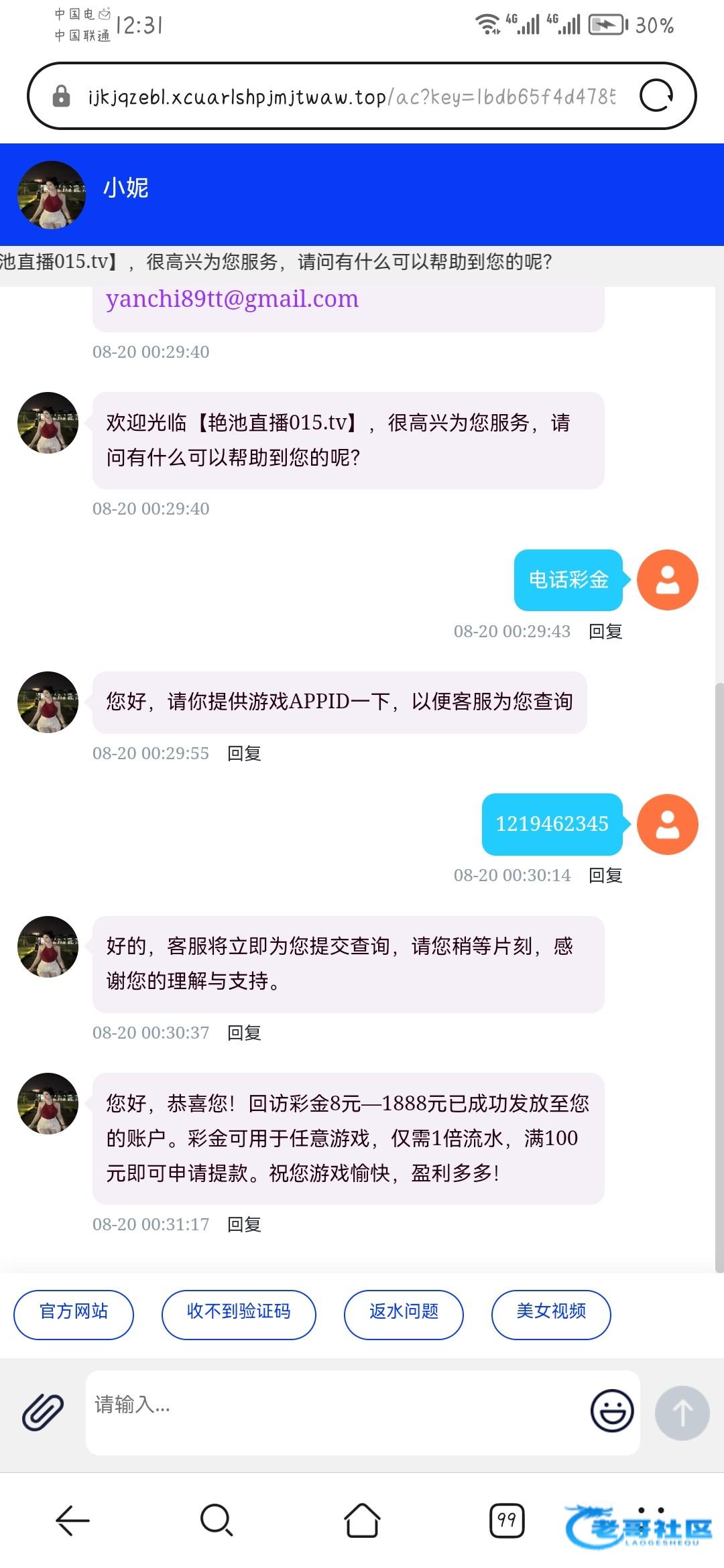Reply to the 1219462345 message
724x1568 pixels.
[605, 875]
